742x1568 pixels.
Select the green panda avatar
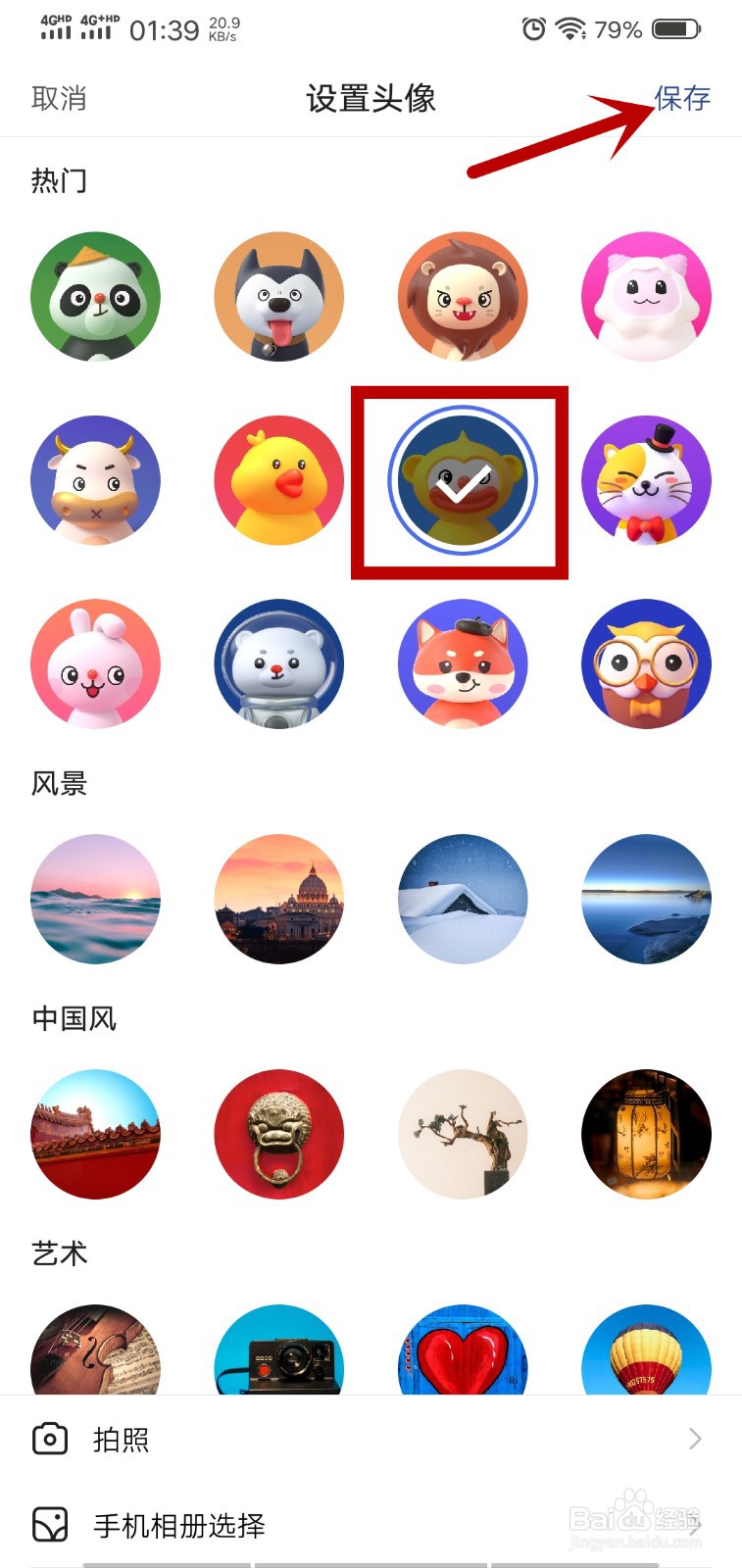(95, 297)
